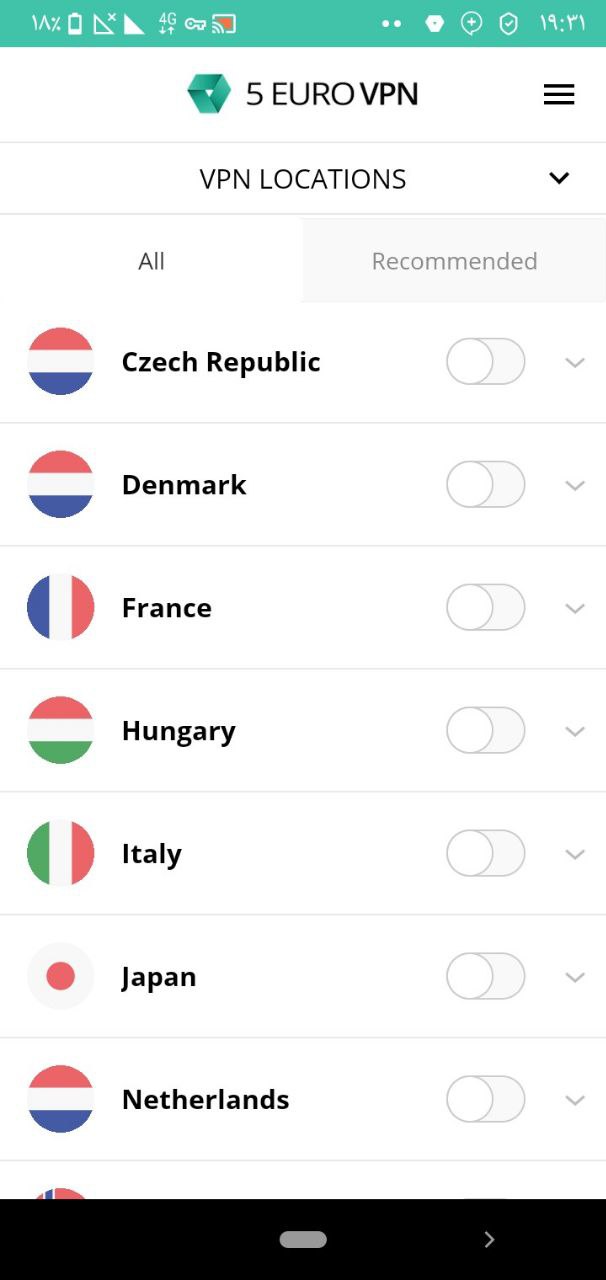
Task: Switch to the Recommended tab
Action: point(454,261)
